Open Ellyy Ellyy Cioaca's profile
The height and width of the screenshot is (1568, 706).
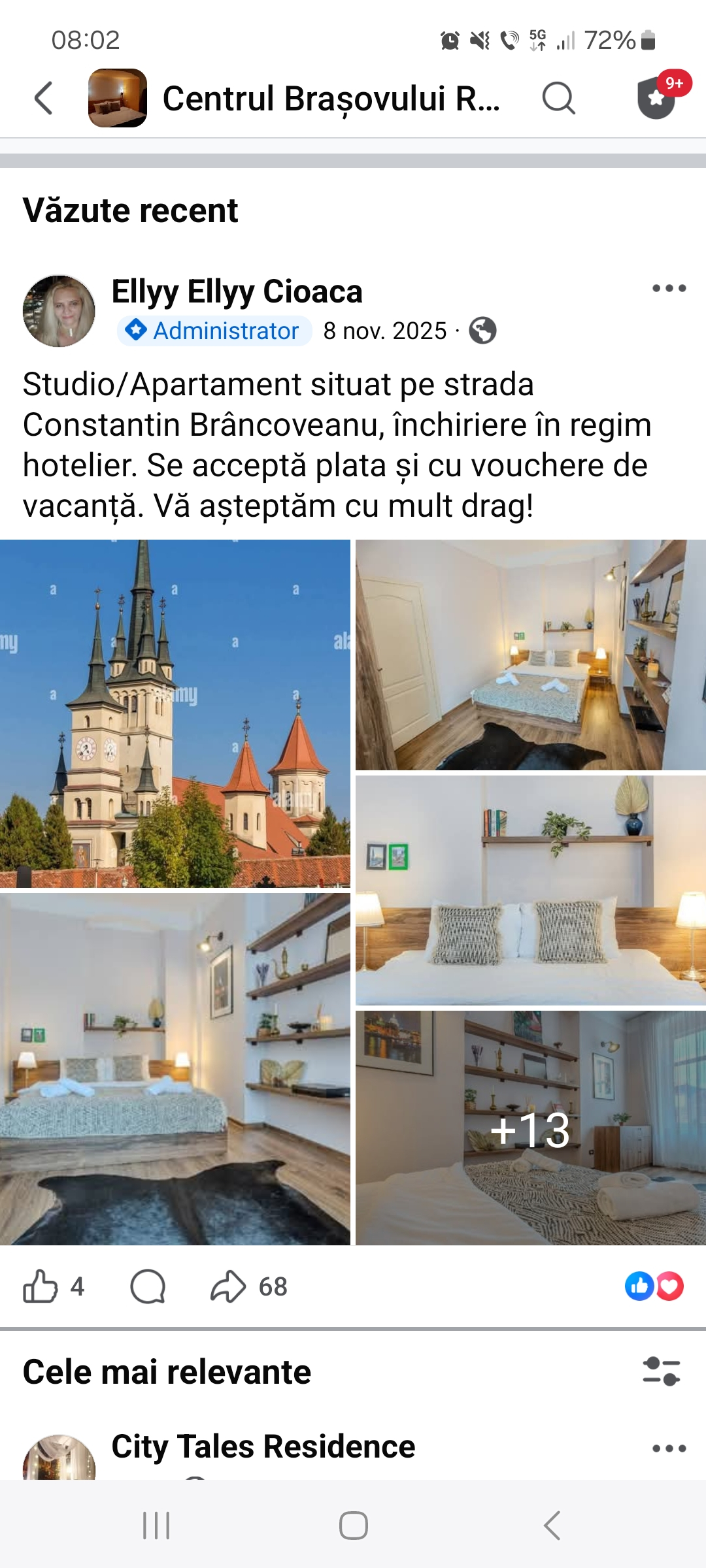[x=237, y=291]
